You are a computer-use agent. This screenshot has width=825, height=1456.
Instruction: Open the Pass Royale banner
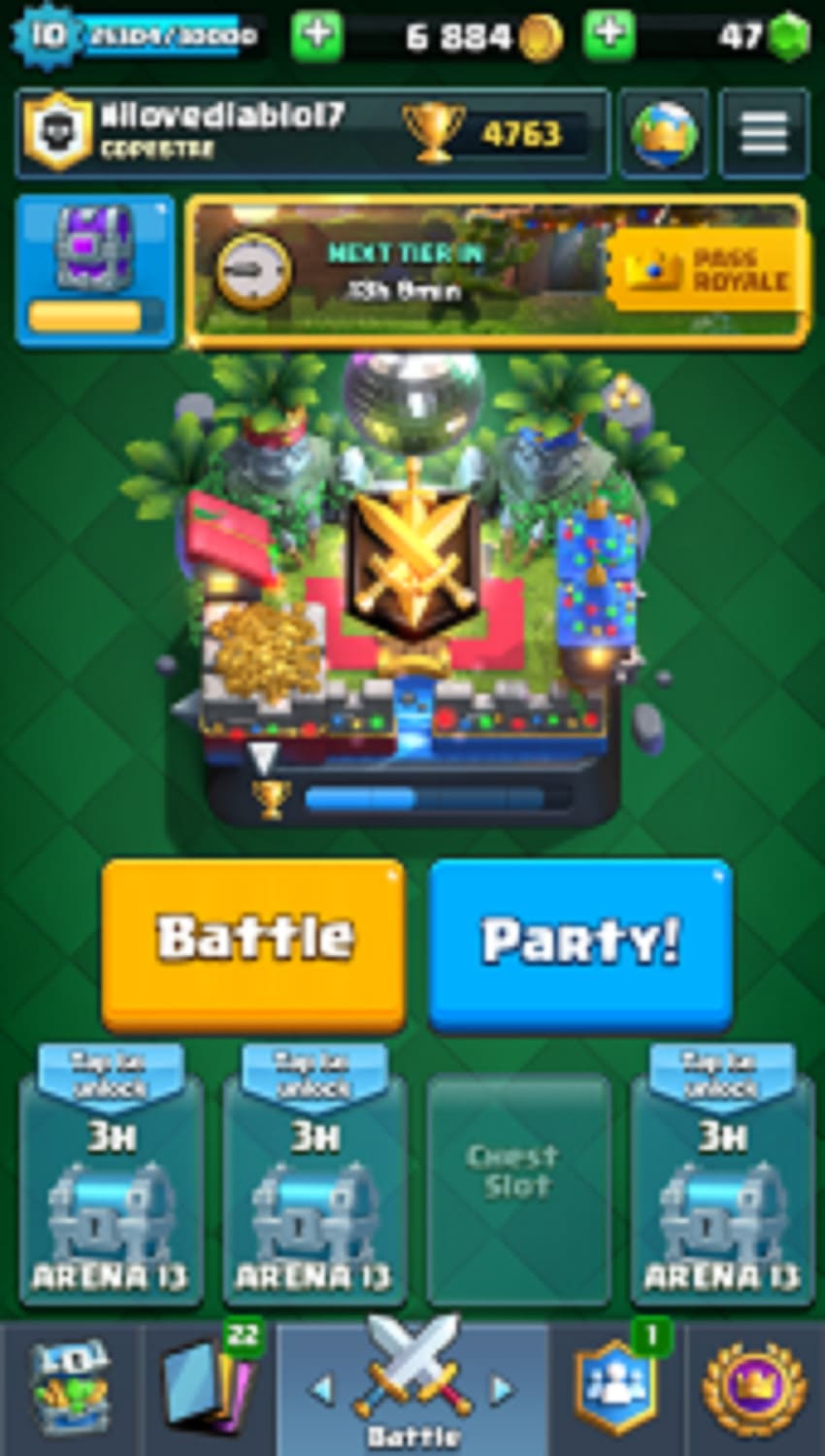[707, 271]
